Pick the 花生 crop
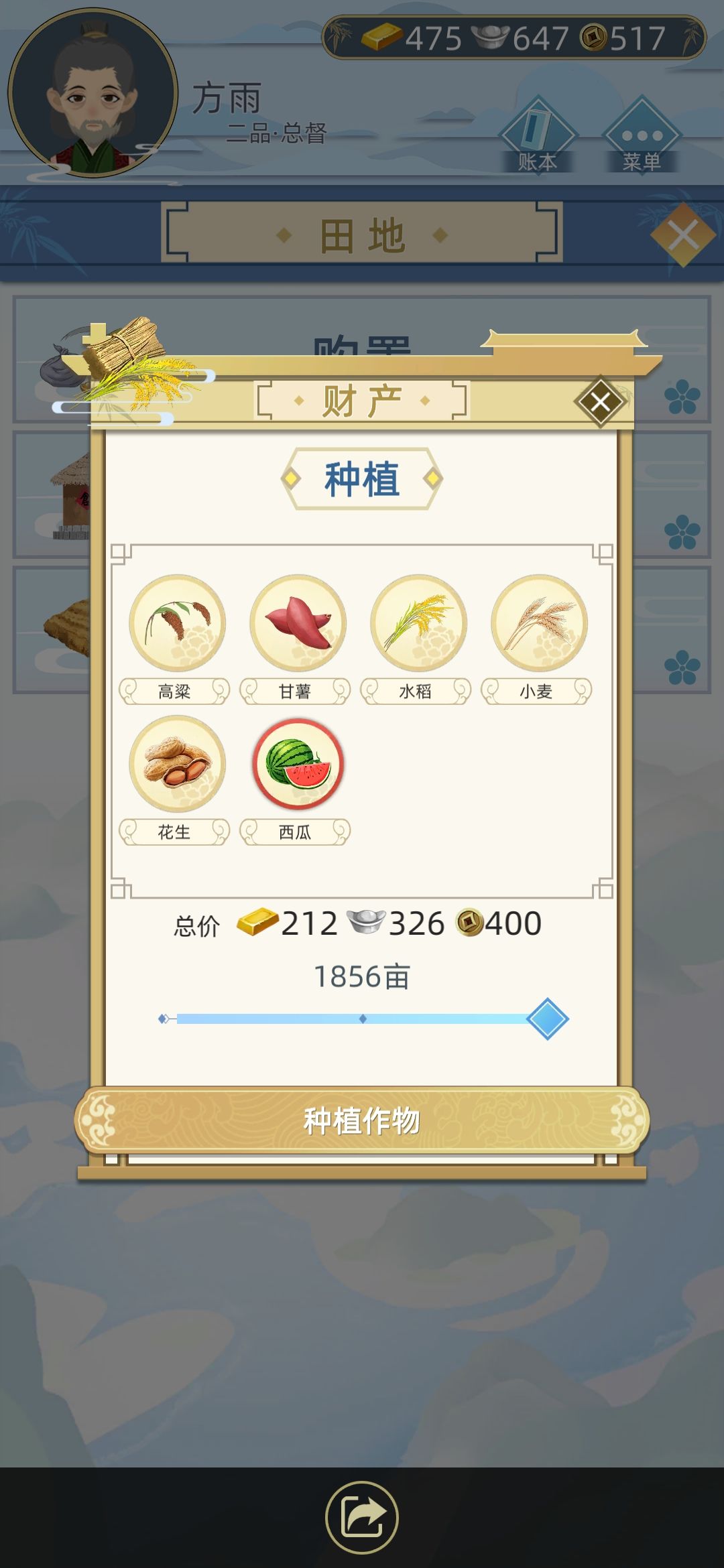 click(x=177, y=764)
